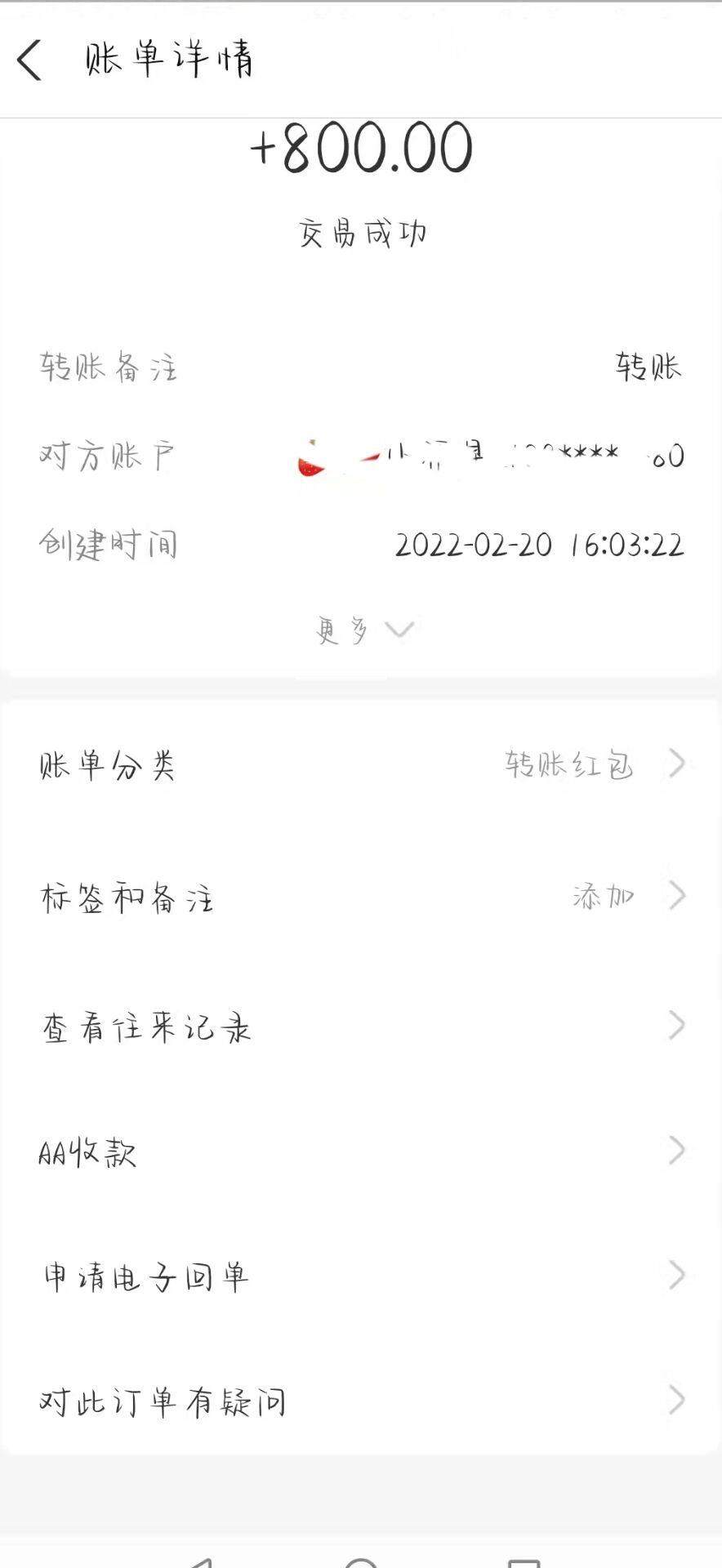Add 标签和备注 to this bill
The image size is (722, 1568).
tap(361, 898)
